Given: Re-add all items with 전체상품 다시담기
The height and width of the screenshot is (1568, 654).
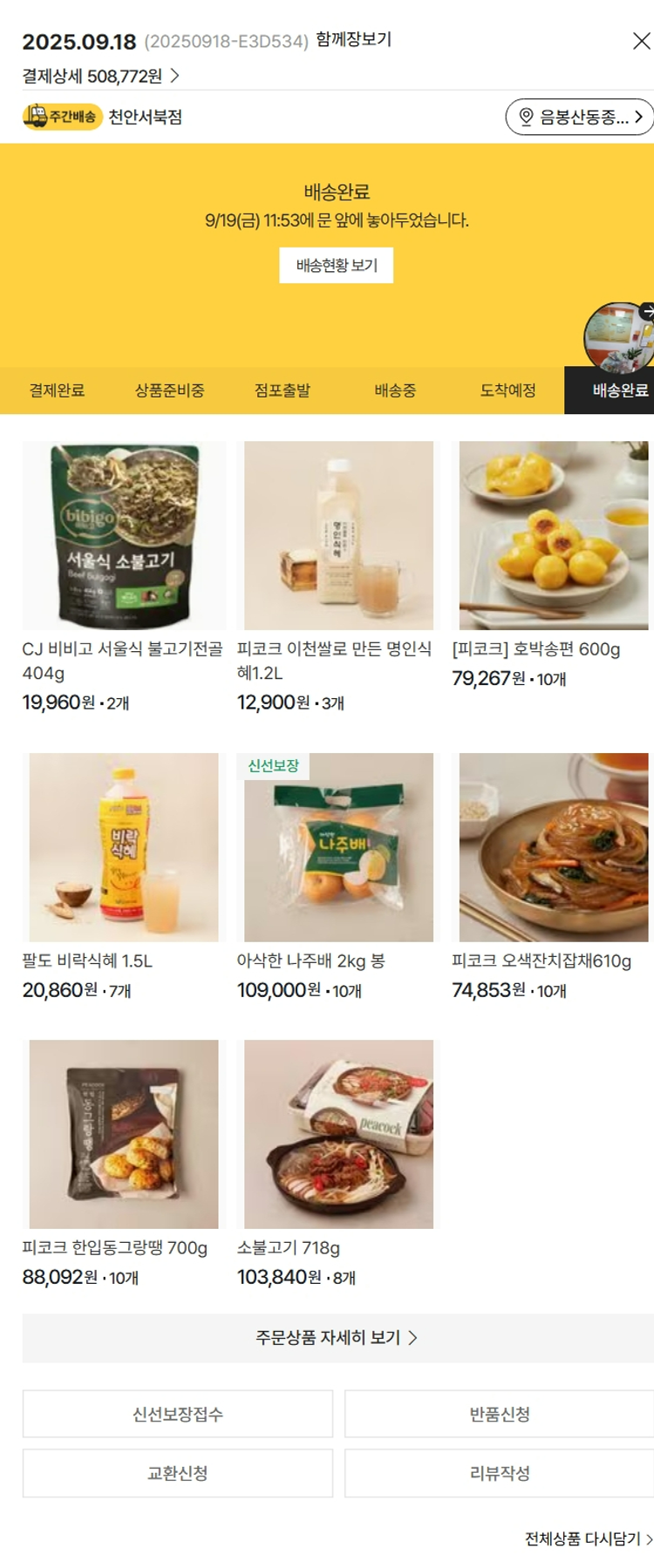Looking at the screenshot, I should coord(588,1538).
